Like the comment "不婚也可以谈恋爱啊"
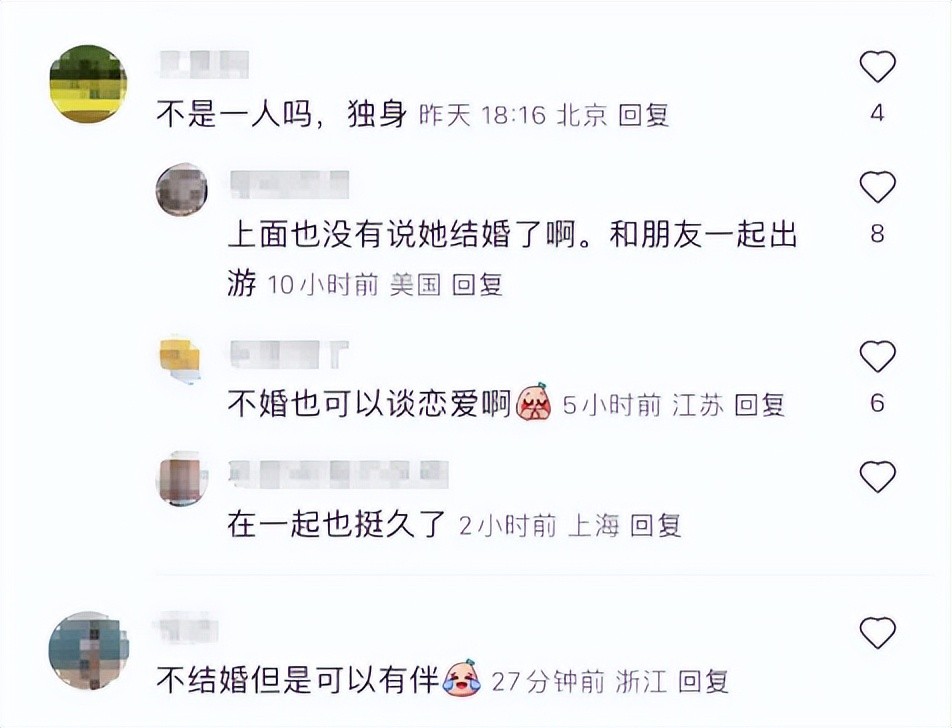 [877, 356]
